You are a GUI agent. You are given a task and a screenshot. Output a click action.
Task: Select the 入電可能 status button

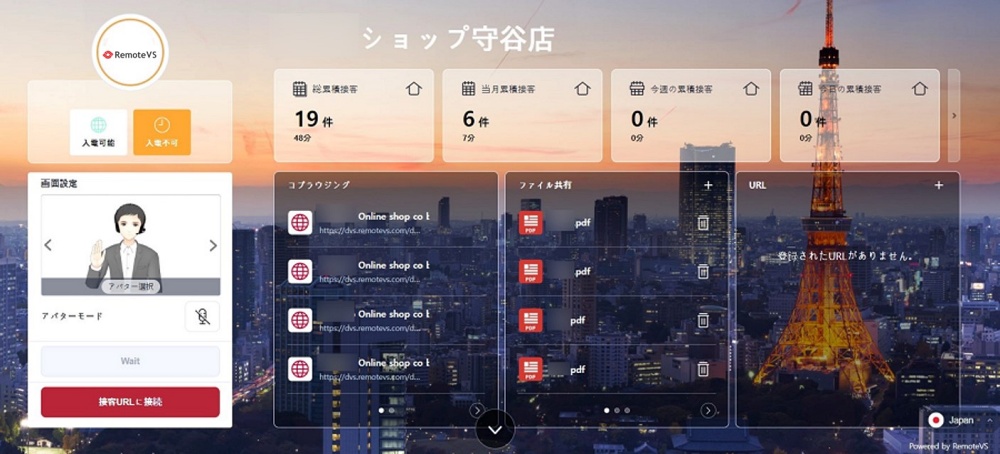[98, 133]
